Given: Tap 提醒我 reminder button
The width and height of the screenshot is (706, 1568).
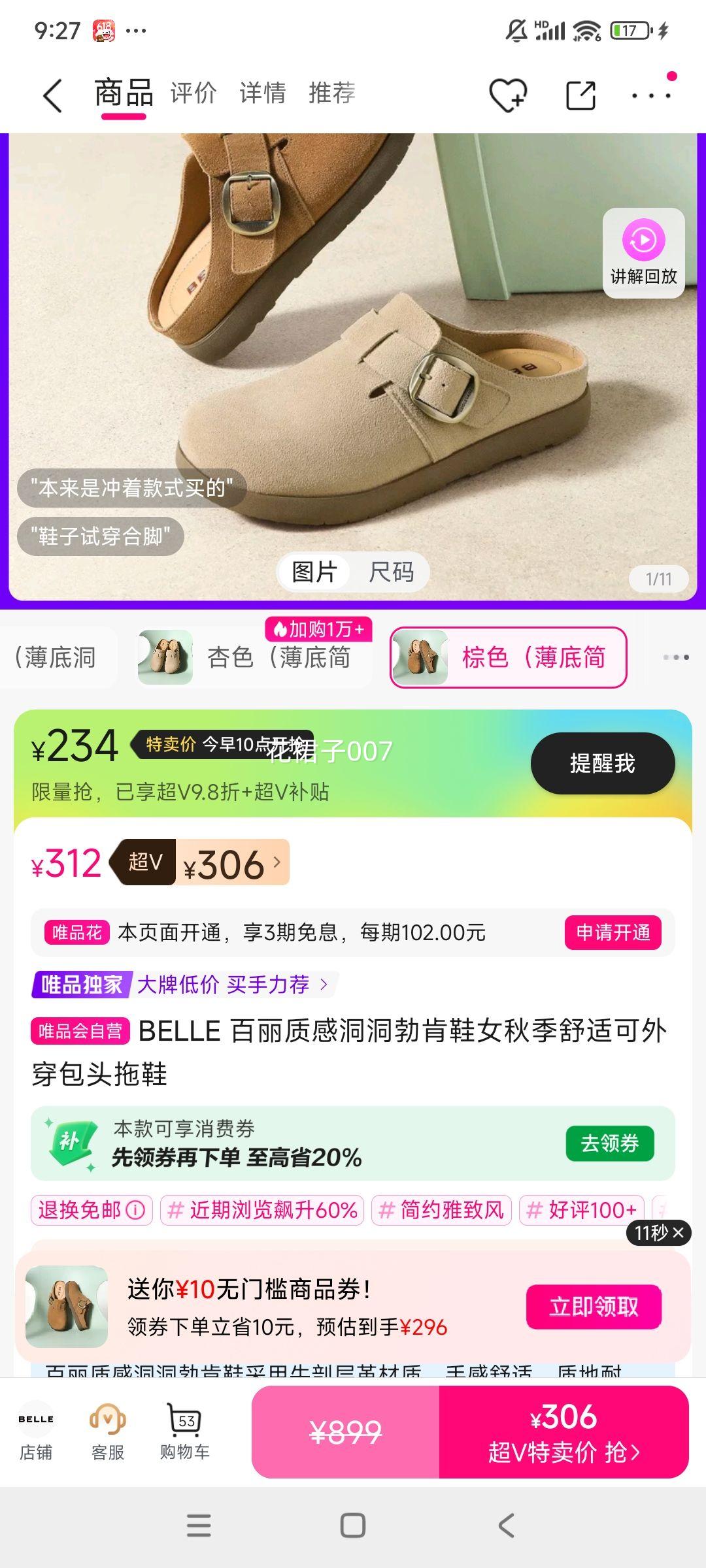Looking at the screenshot, I should point(602,763).
